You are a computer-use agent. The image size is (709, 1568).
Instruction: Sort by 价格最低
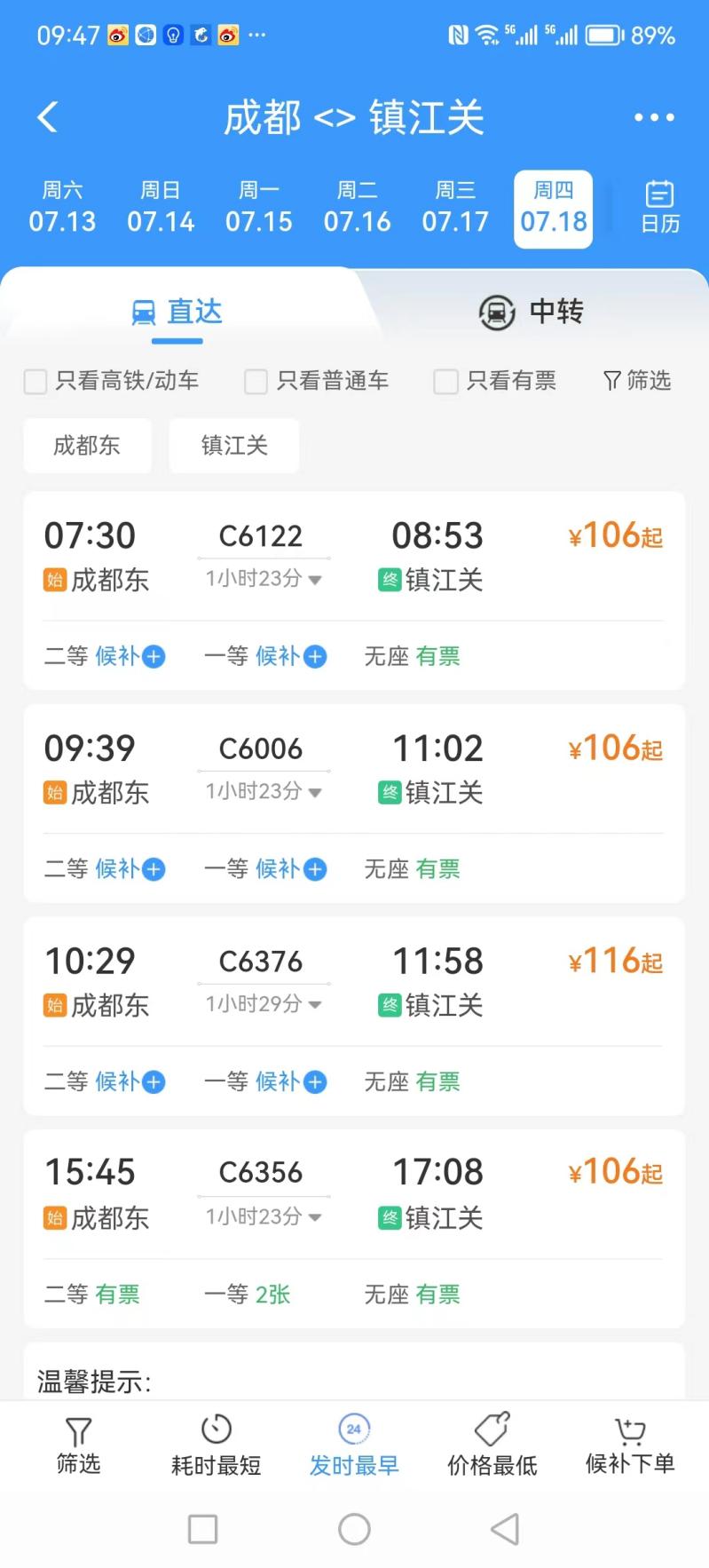[x=492, y=1445]
